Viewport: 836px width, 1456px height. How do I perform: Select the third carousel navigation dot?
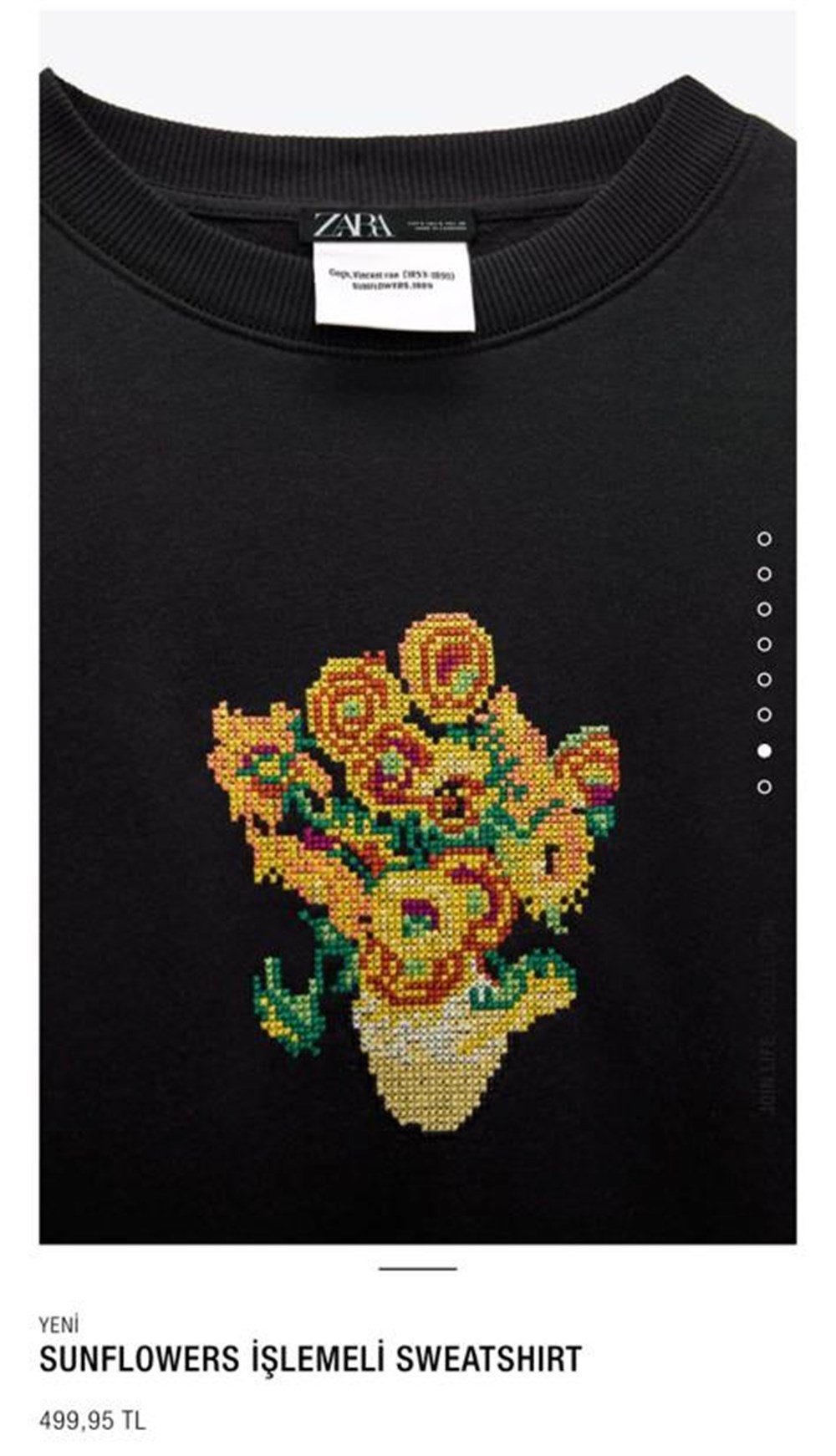762,608
